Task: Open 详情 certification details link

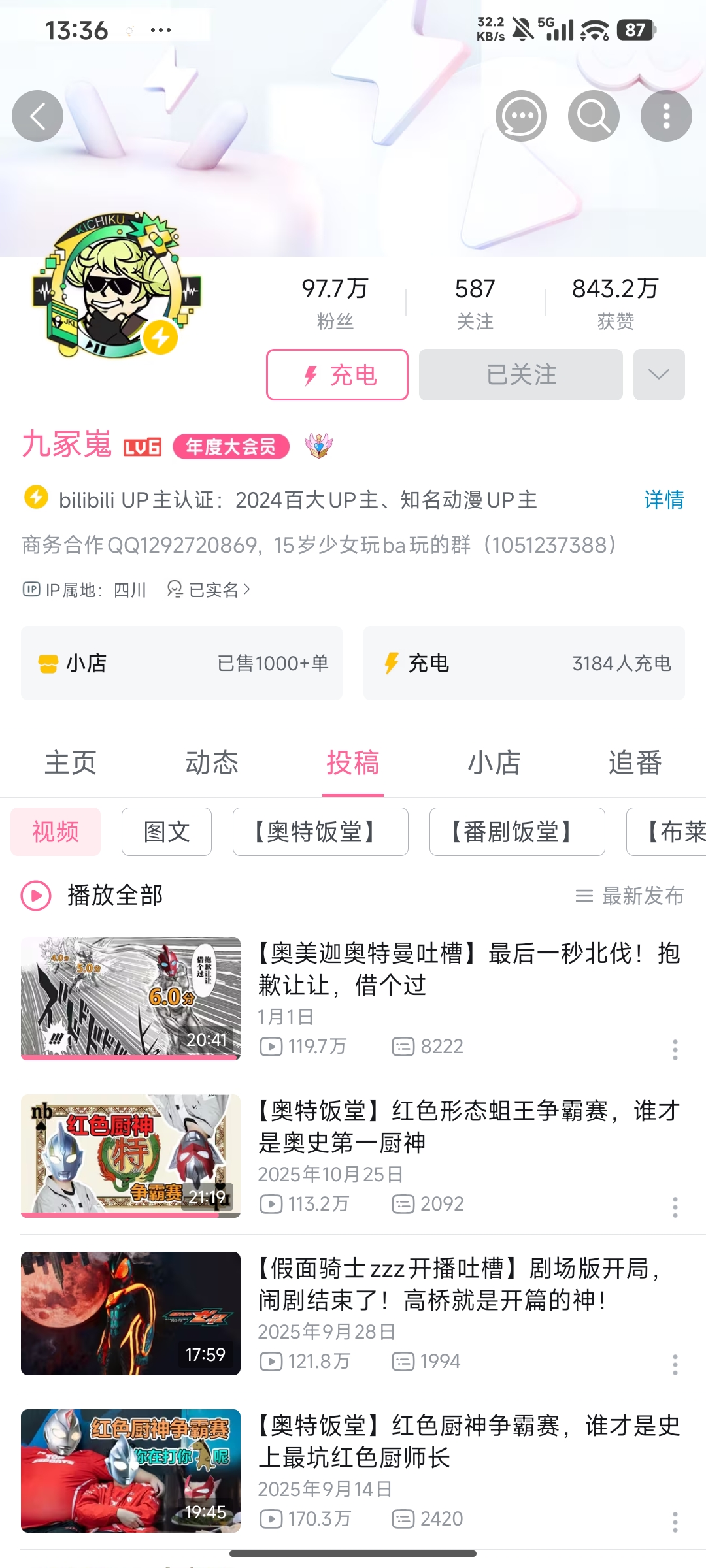Action: (664, 500)
